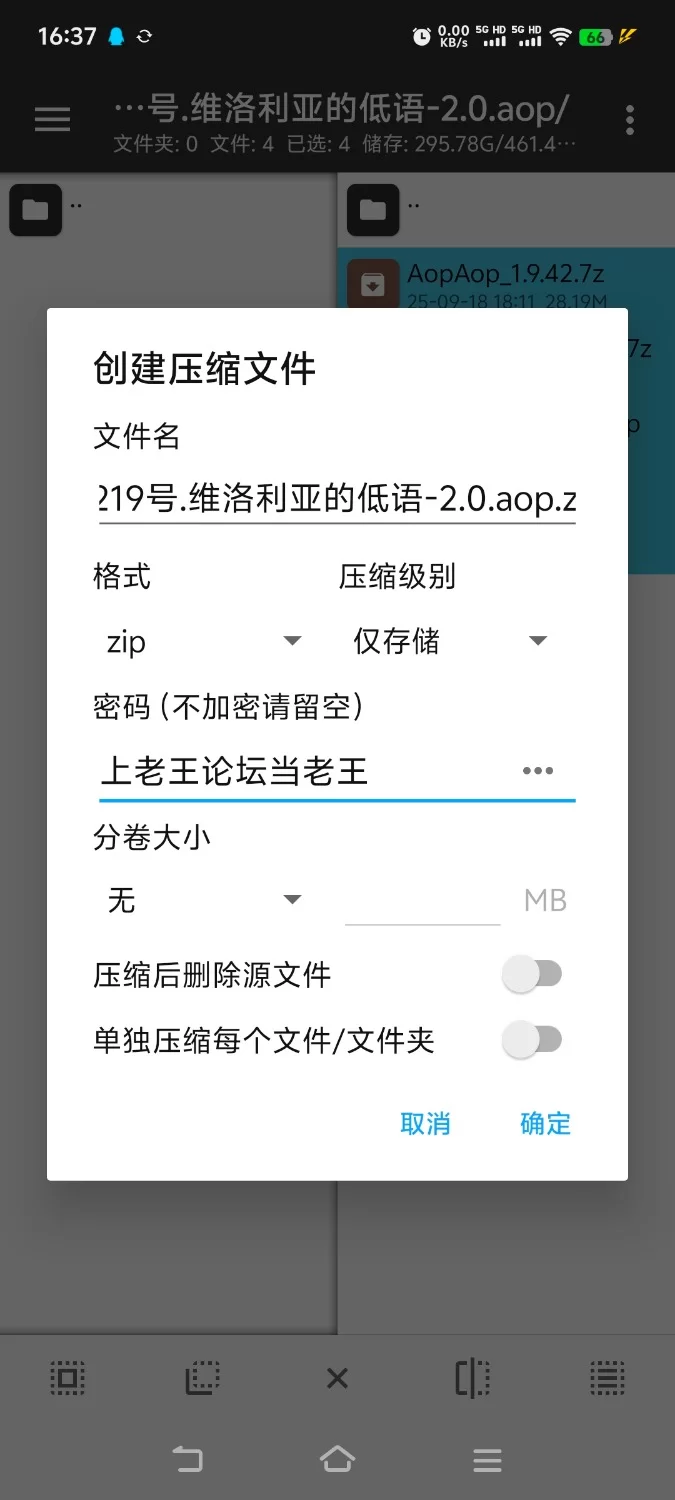Viewport: 675px width, 1500px height.
Task: Cancel with the 取消 button
Action: (x=425, y=1123)
